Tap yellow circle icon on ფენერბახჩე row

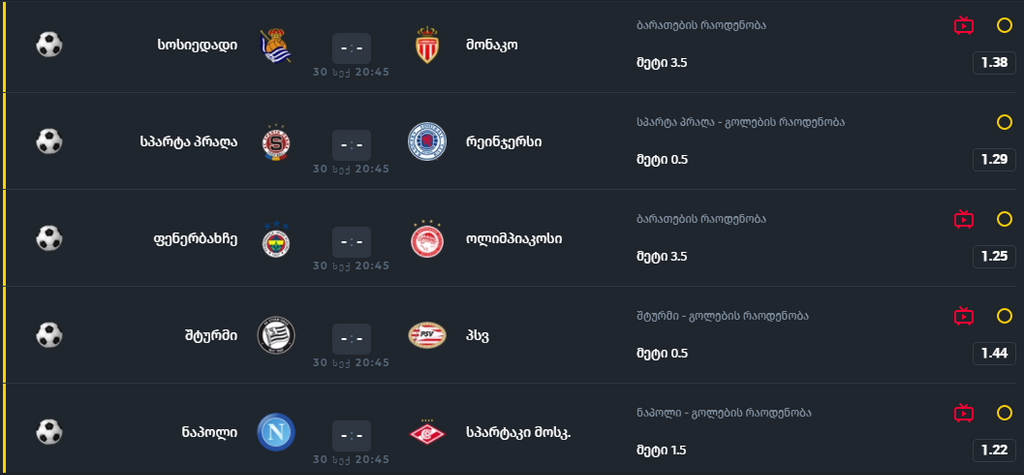(1005, 219)
